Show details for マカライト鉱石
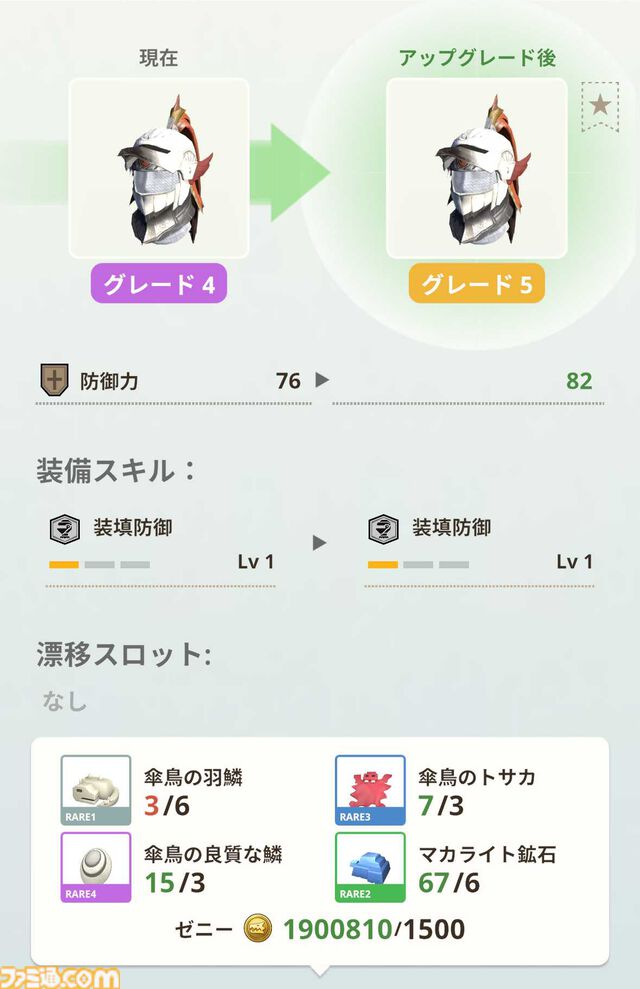 coord(371,867)
